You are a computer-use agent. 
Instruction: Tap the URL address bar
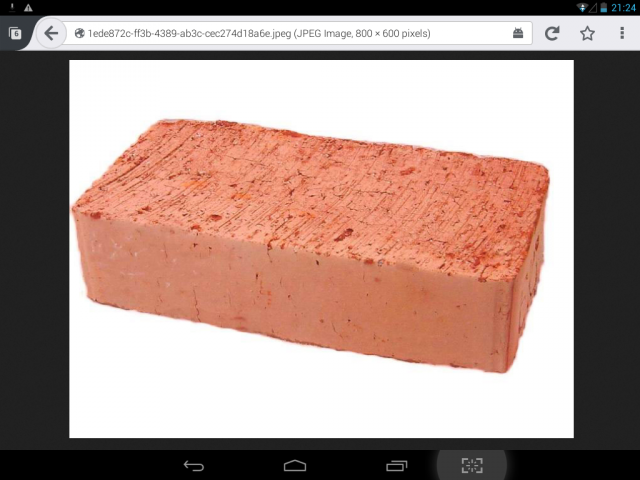290,33
